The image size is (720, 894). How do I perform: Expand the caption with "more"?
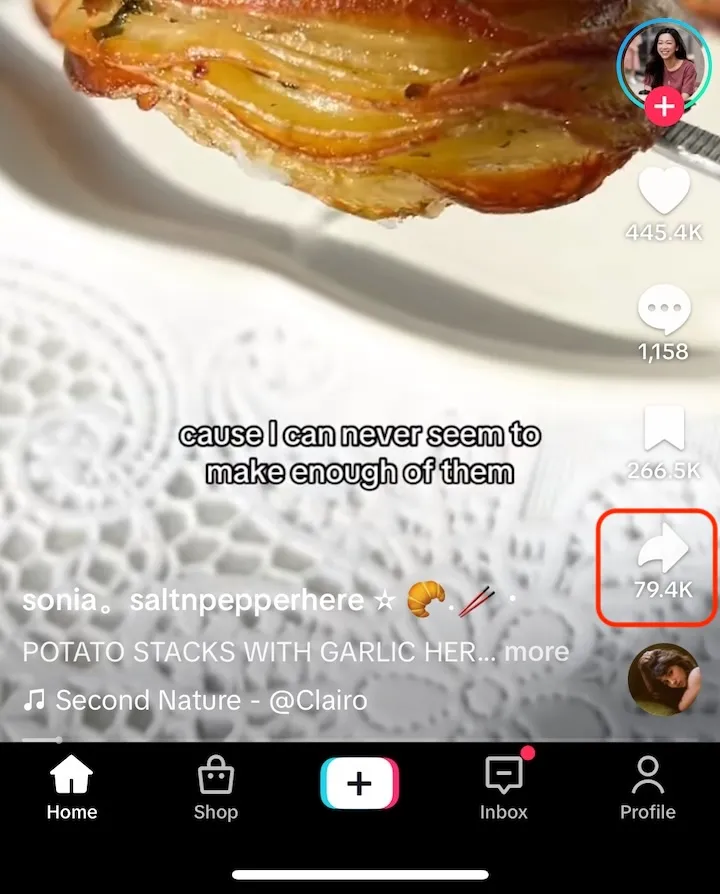(x=537, y=652)
